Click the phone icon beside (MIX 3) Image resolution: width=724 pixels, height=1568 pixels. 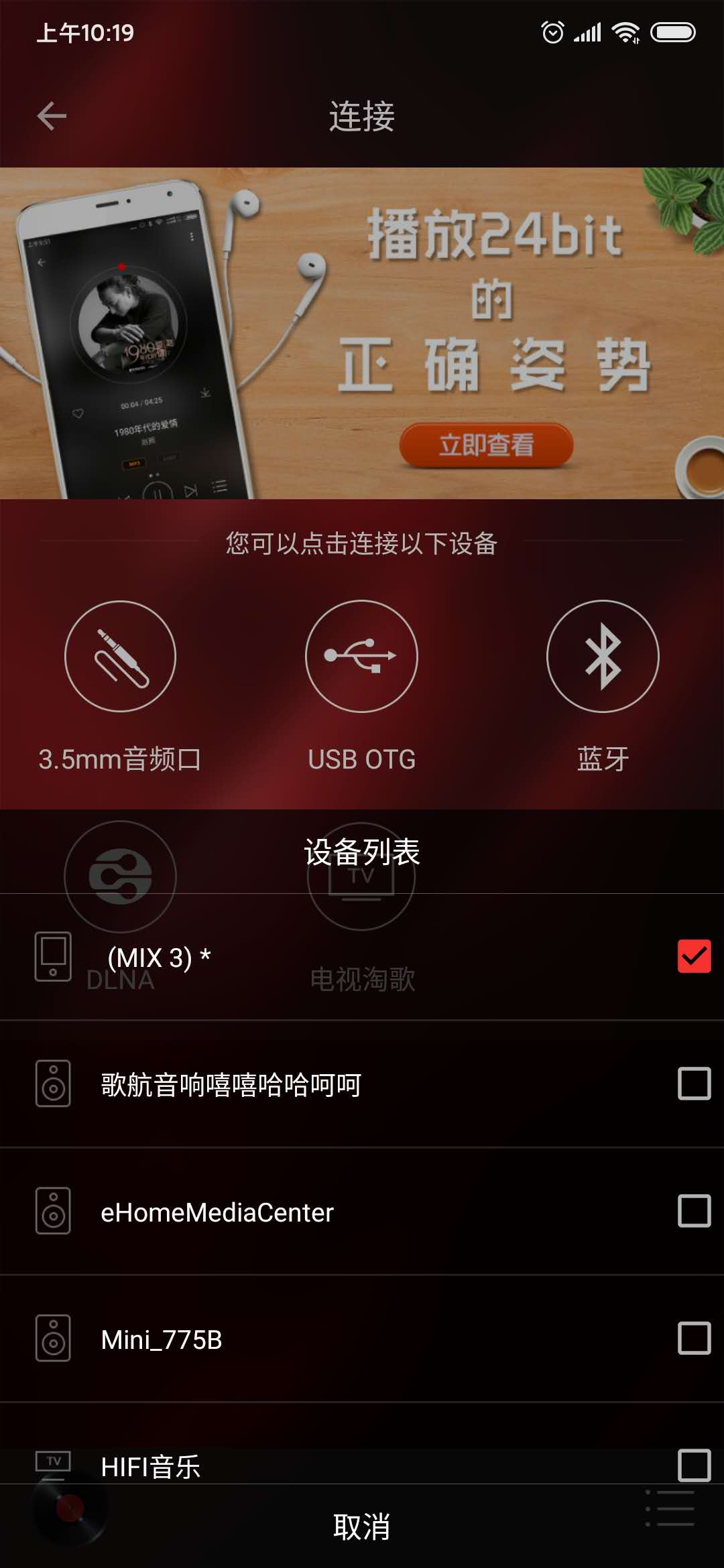point(52,957)
